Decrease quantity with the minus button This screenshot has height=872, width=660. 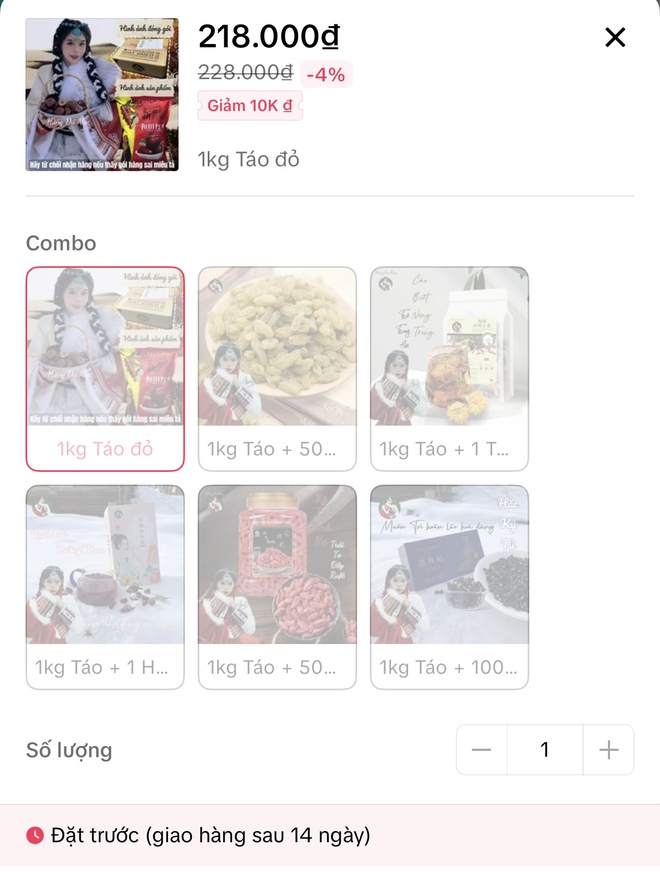[x=482, y=750]
